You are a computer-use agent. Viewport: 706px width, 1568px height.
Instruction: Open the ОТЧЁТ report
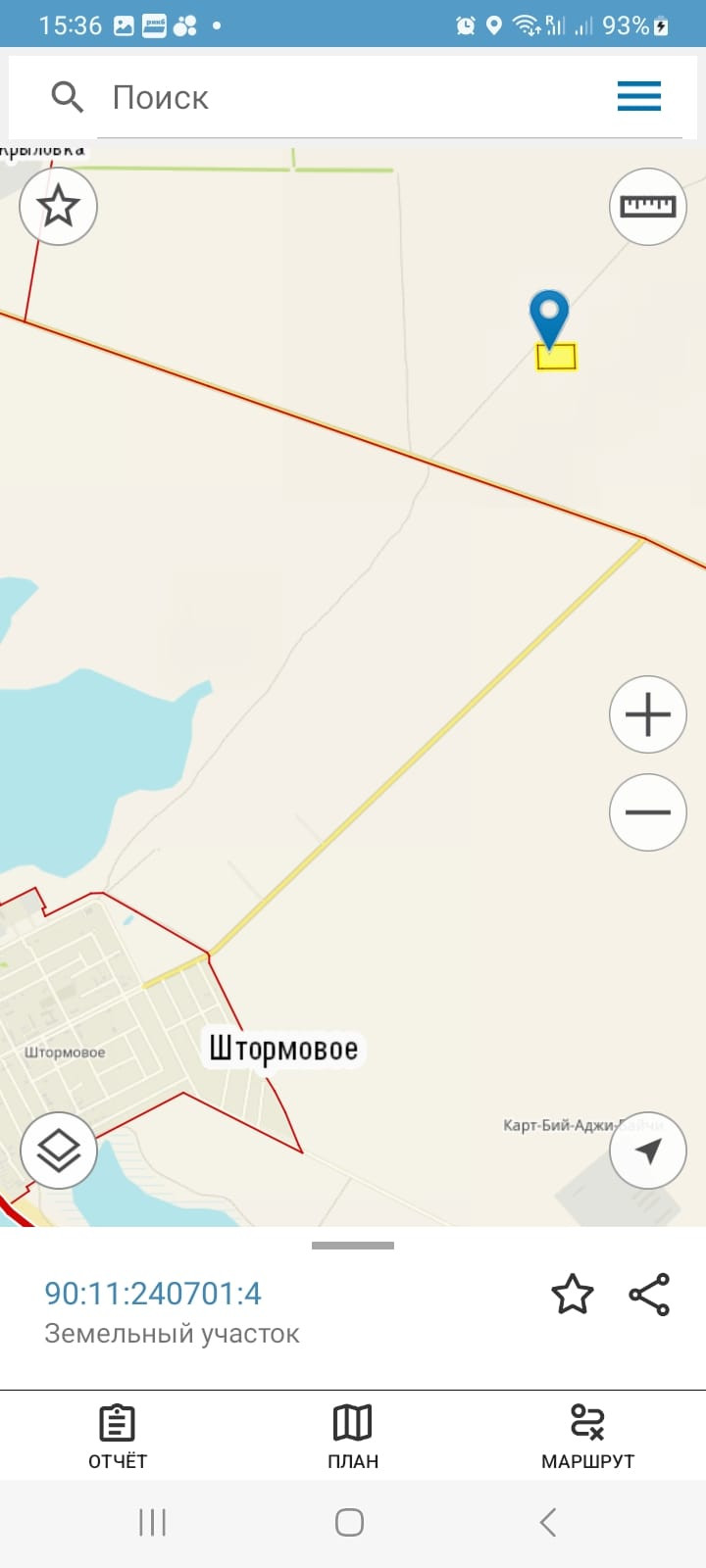point(118,1437)
